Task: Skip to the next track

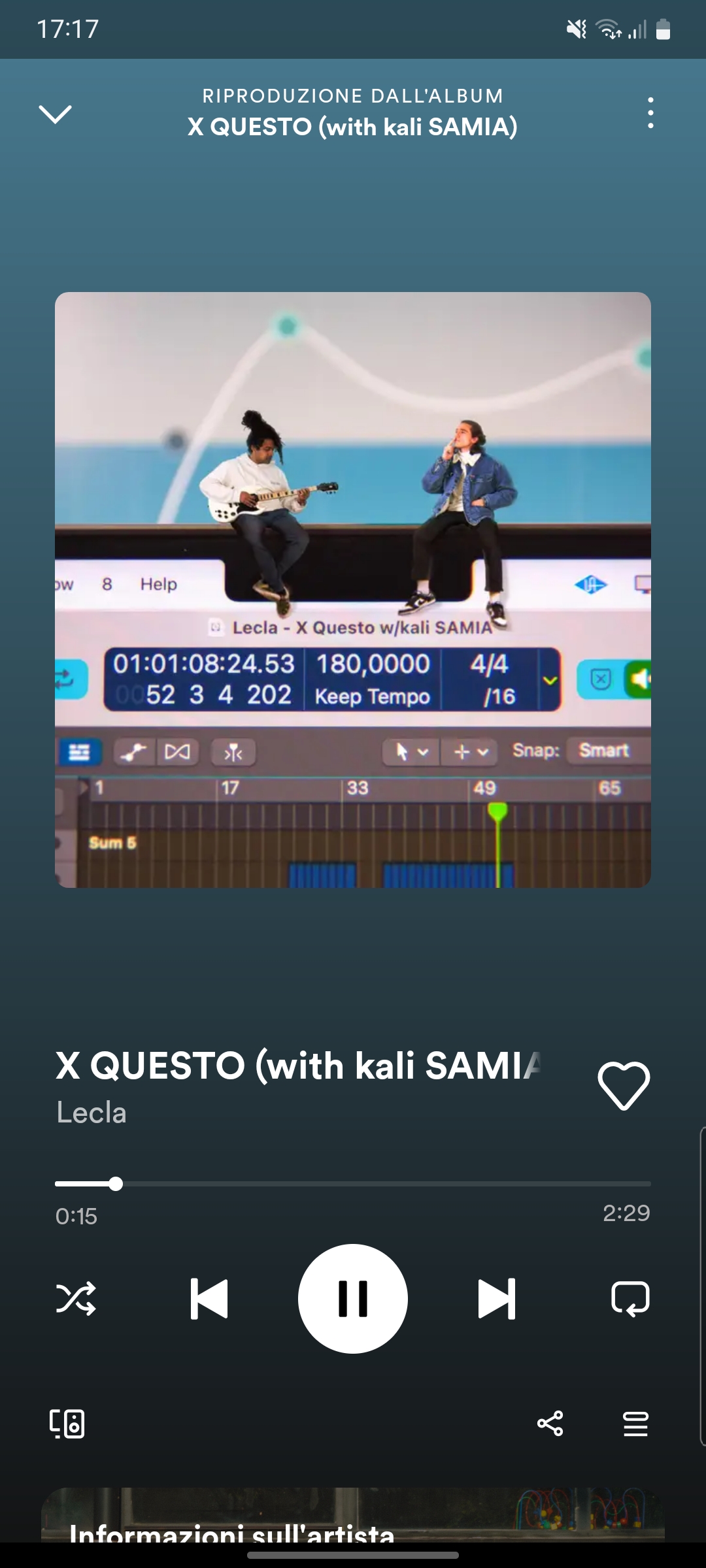Action: [497, 1299]
